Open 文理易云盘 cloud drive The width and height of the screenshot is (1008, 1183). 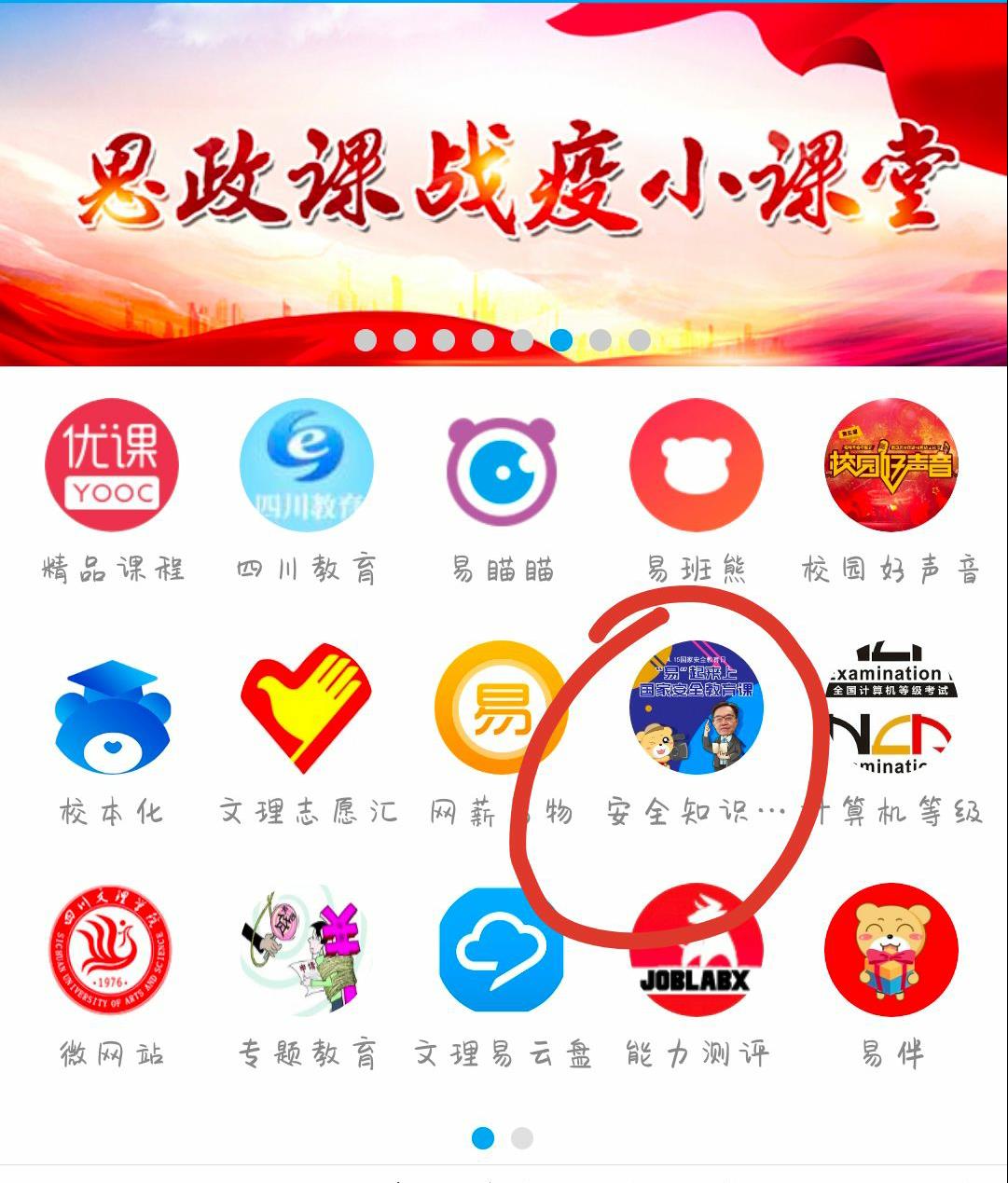point(502,950)
